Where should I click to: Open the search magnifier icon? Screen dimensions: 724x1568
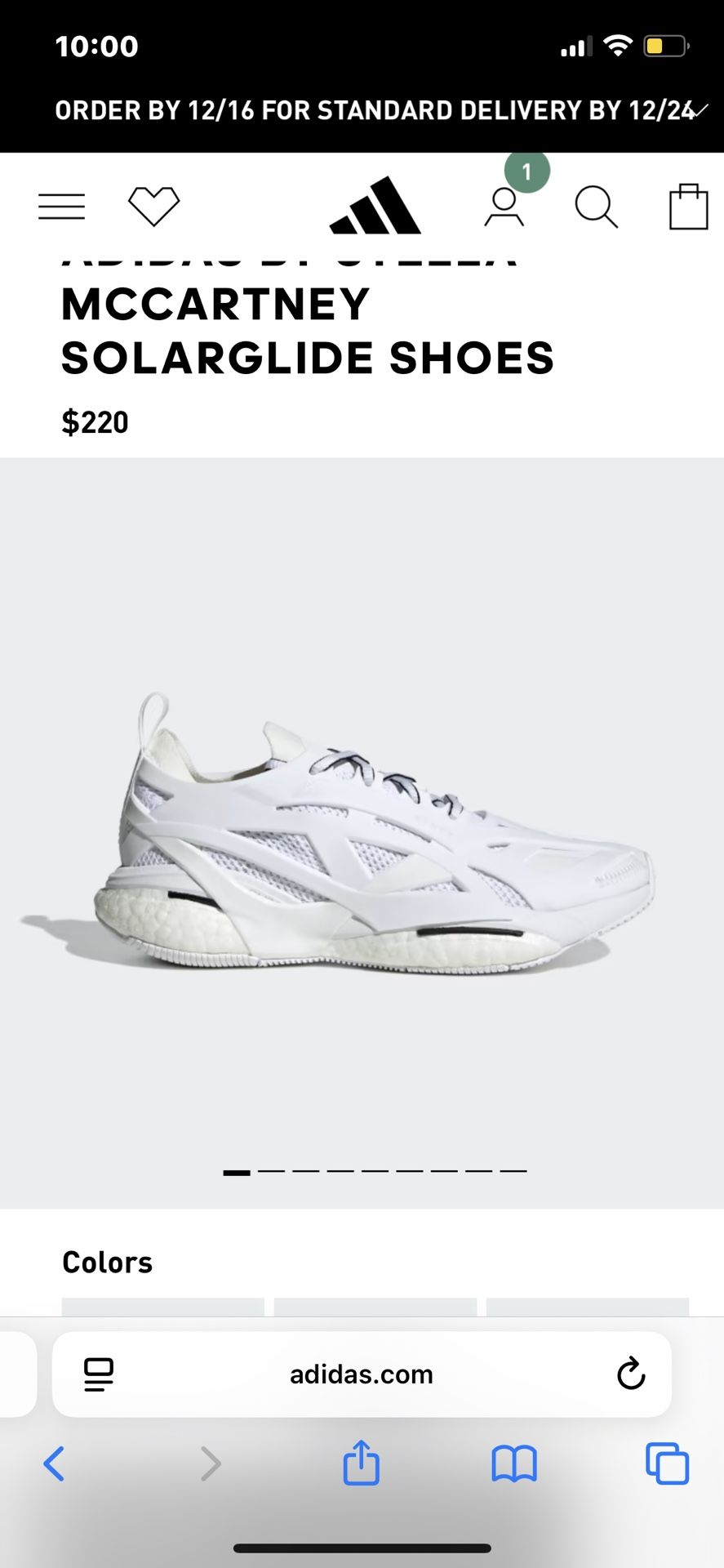point(597,208)
